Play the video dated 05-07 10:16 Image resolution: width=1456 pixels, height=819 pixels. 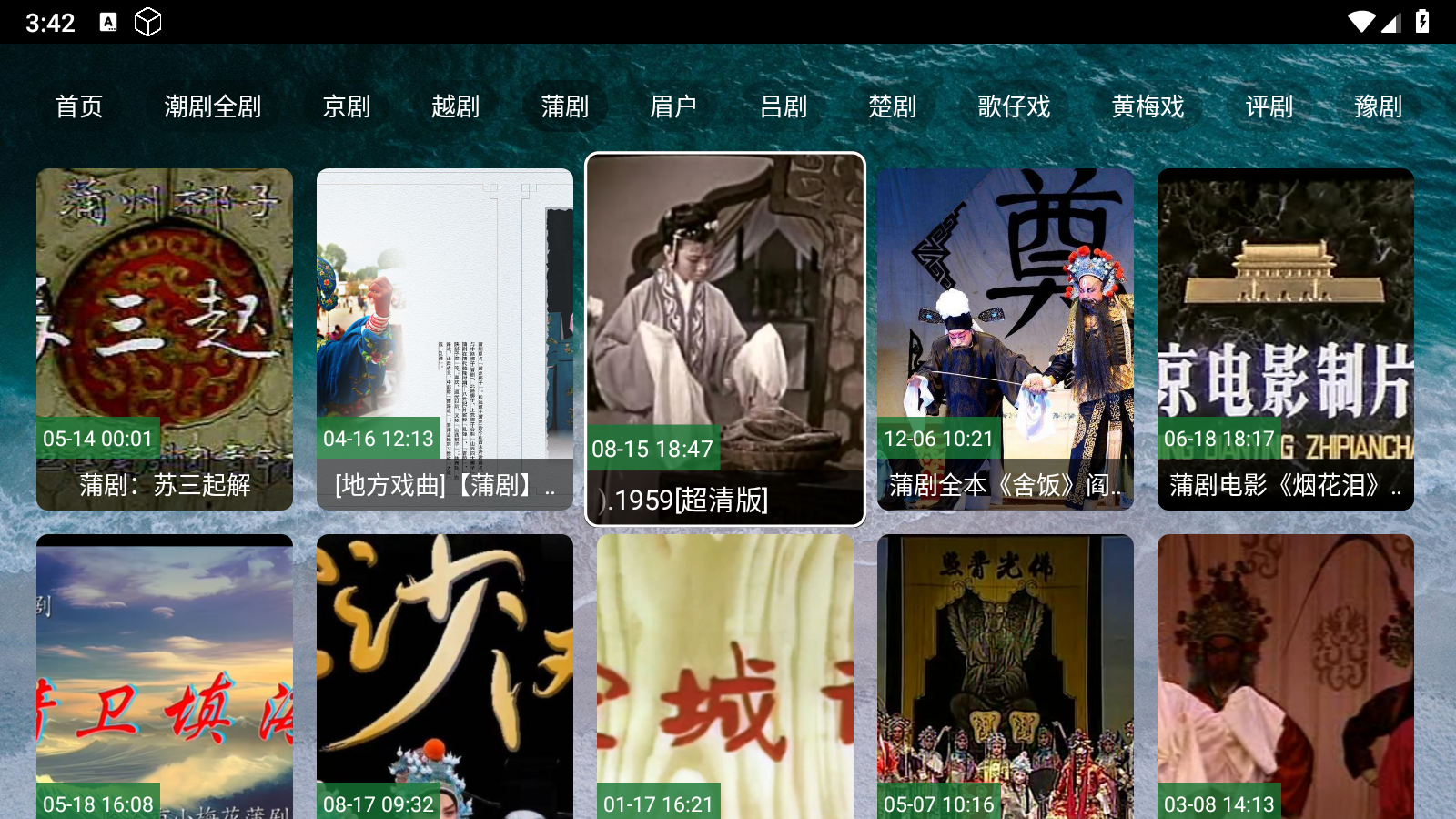click(x=1006, y=678)
